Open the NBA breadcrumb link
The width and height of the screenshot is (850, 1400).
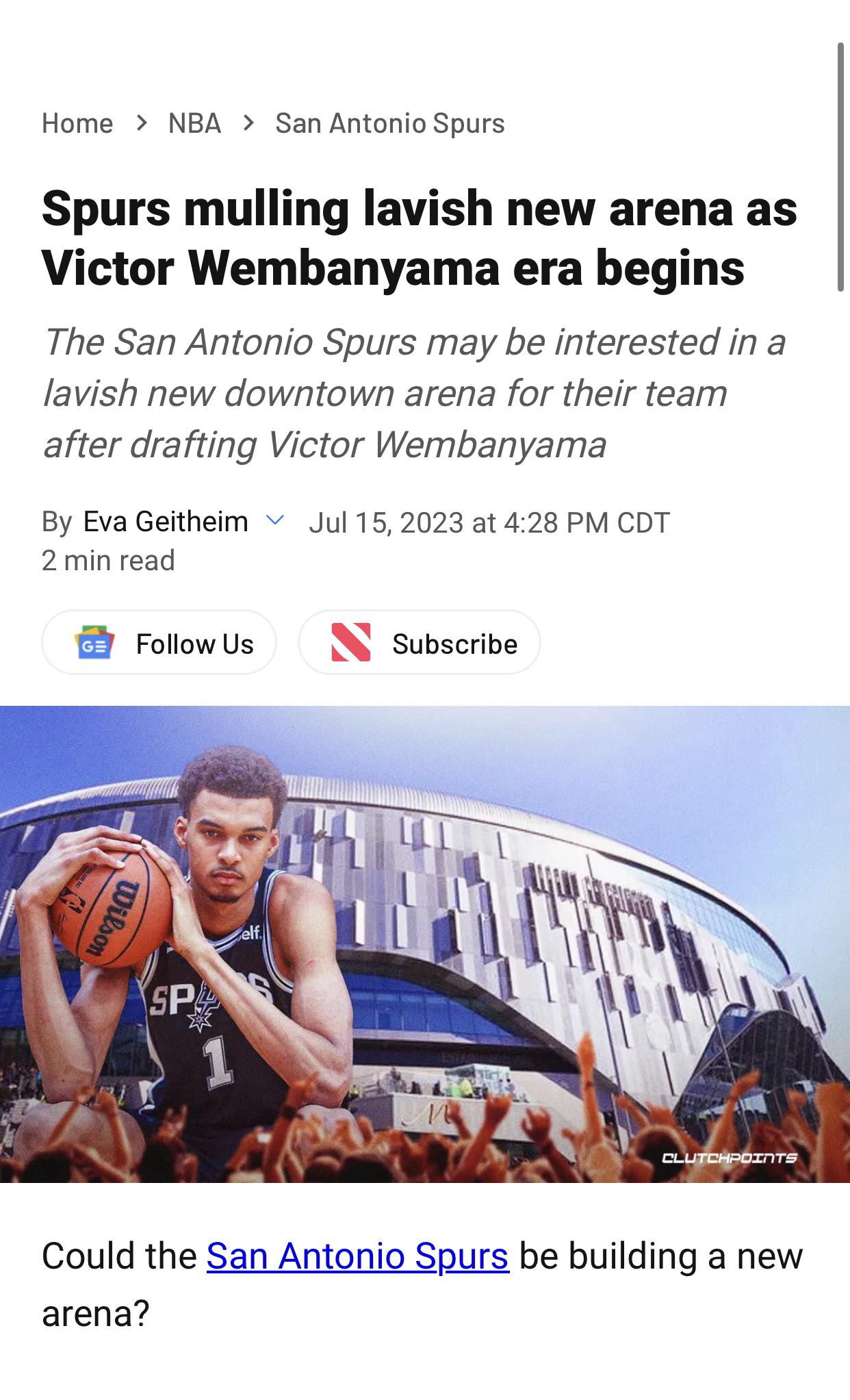coord(194,124)
